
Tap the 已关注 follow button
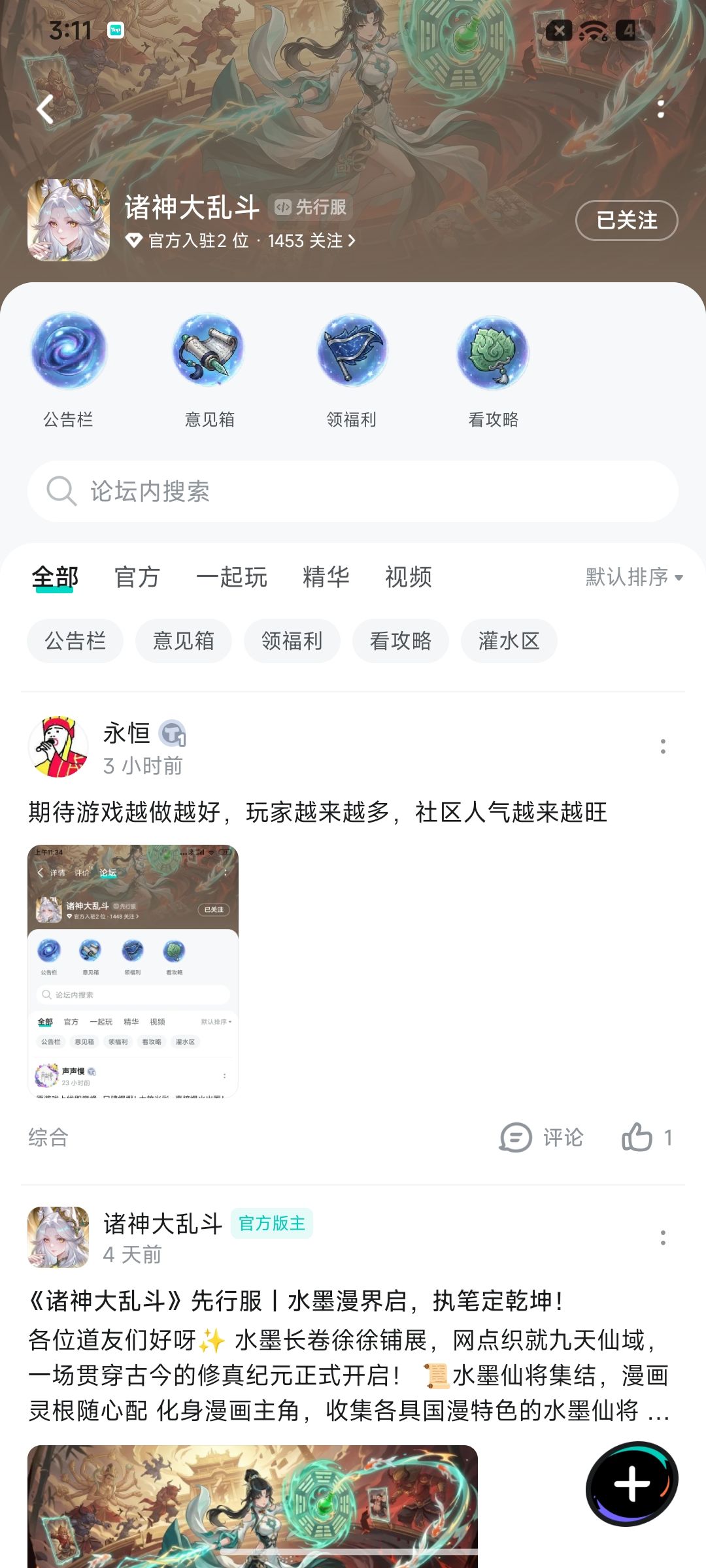(x=626, y=220)
